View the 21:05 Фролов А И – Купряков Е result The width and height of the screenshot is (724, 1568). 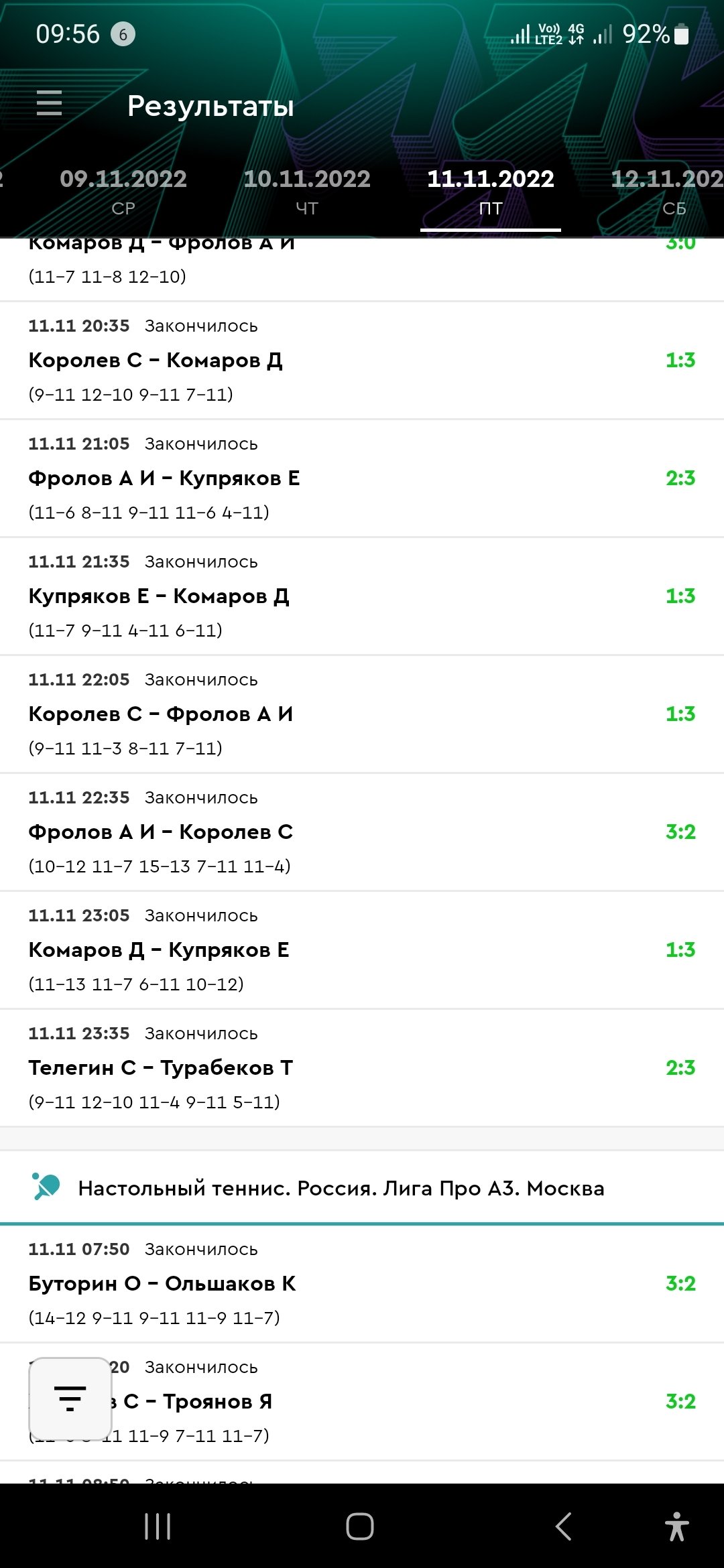click(x=362, y=478)
